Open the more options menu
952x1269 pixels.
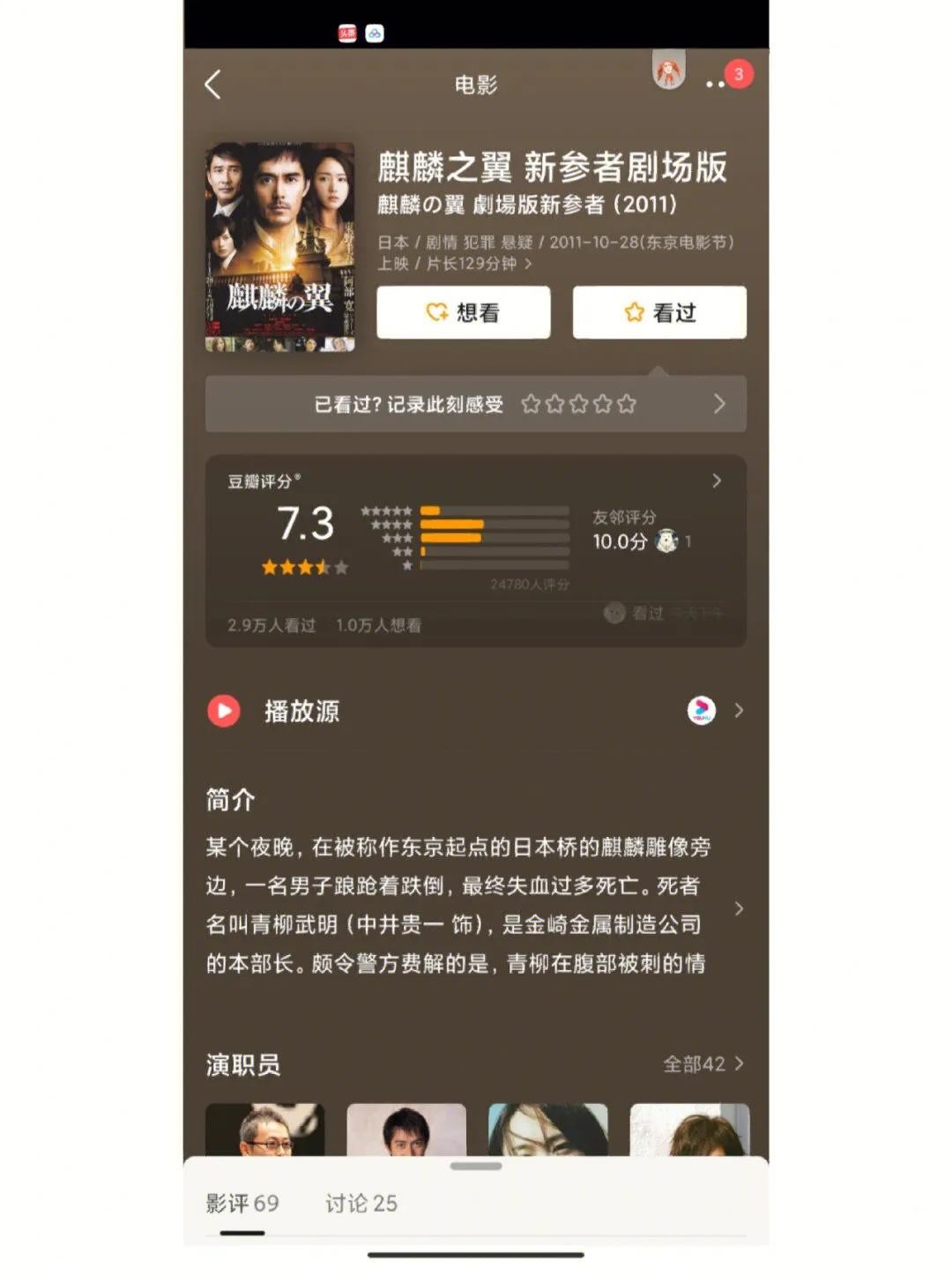(x=716, y=84)
